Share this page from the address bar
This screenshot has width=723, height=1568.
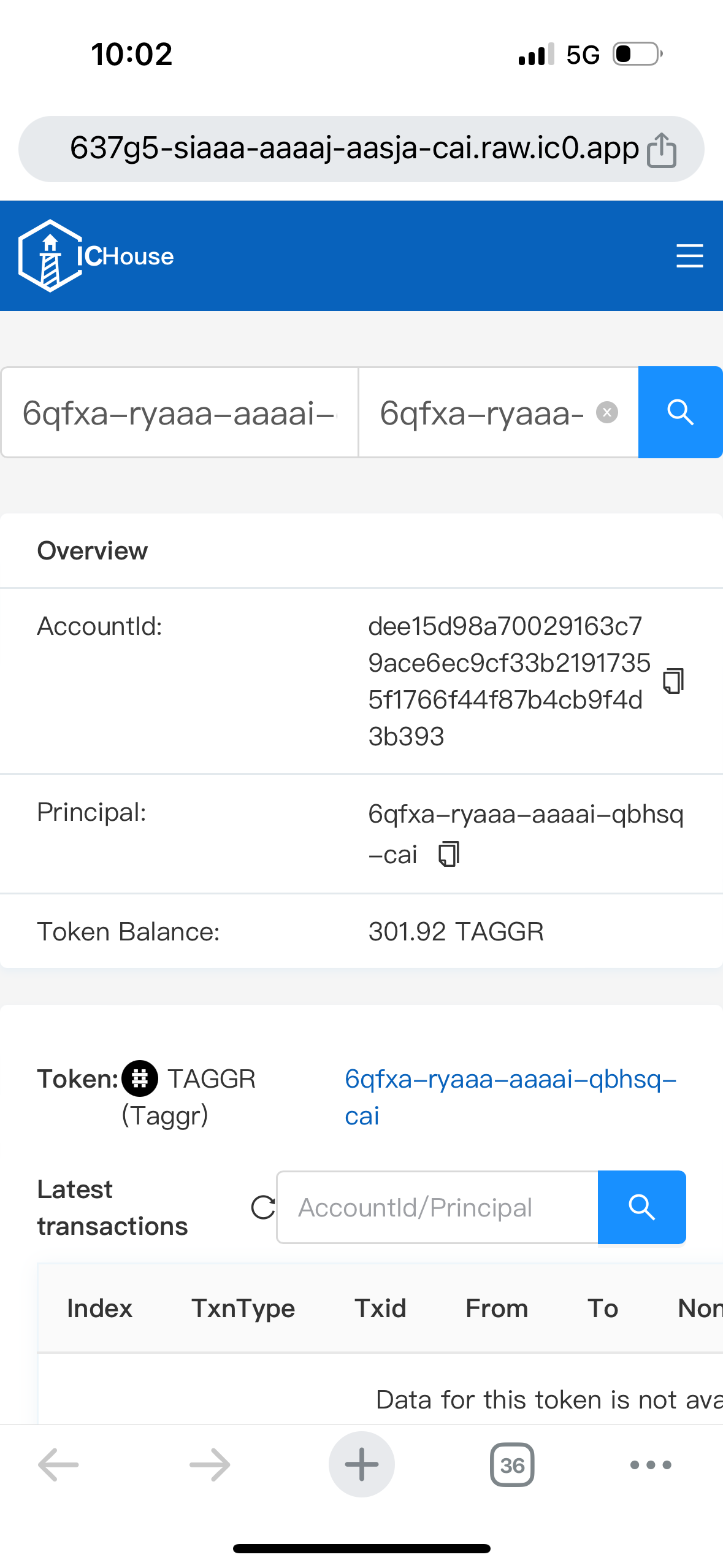(x=662, y=150)
